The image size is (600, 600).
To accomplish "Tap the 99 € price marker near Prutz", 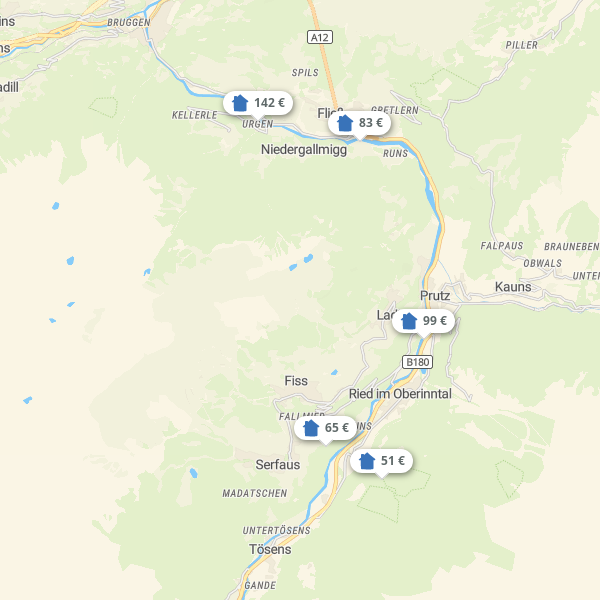I will [x=424, y=321].
